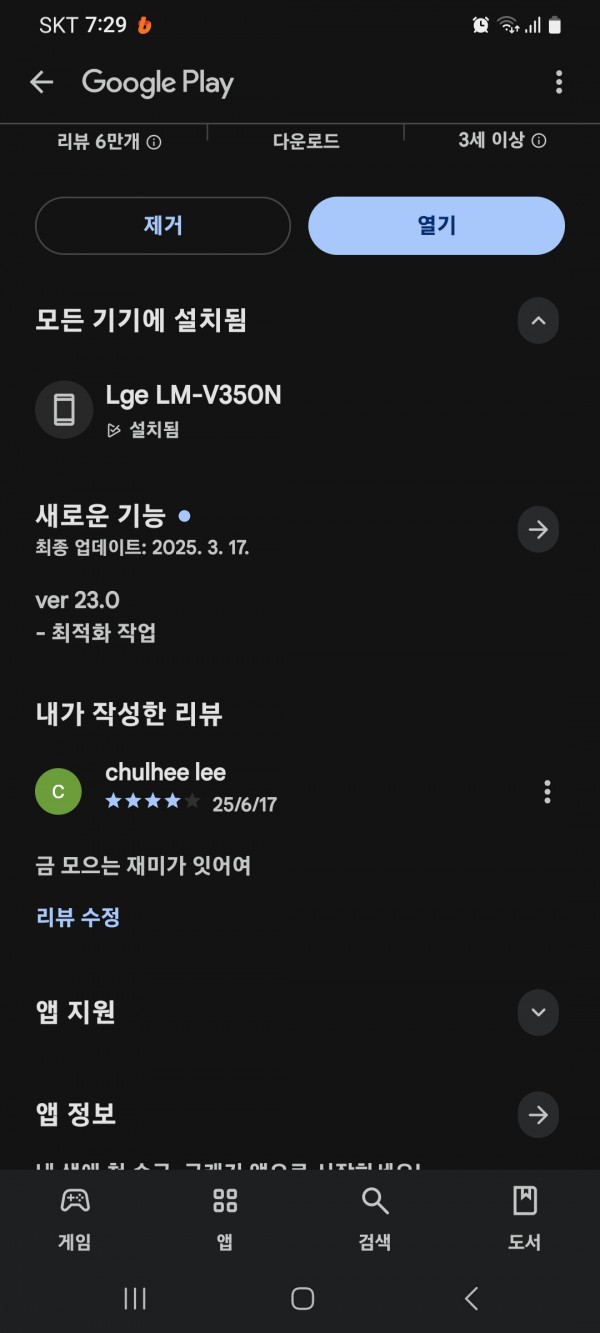This screenshot has height=1333, width=600.
Task: Show info icon next to 리뷰 6만개
Action: point(154,142)
